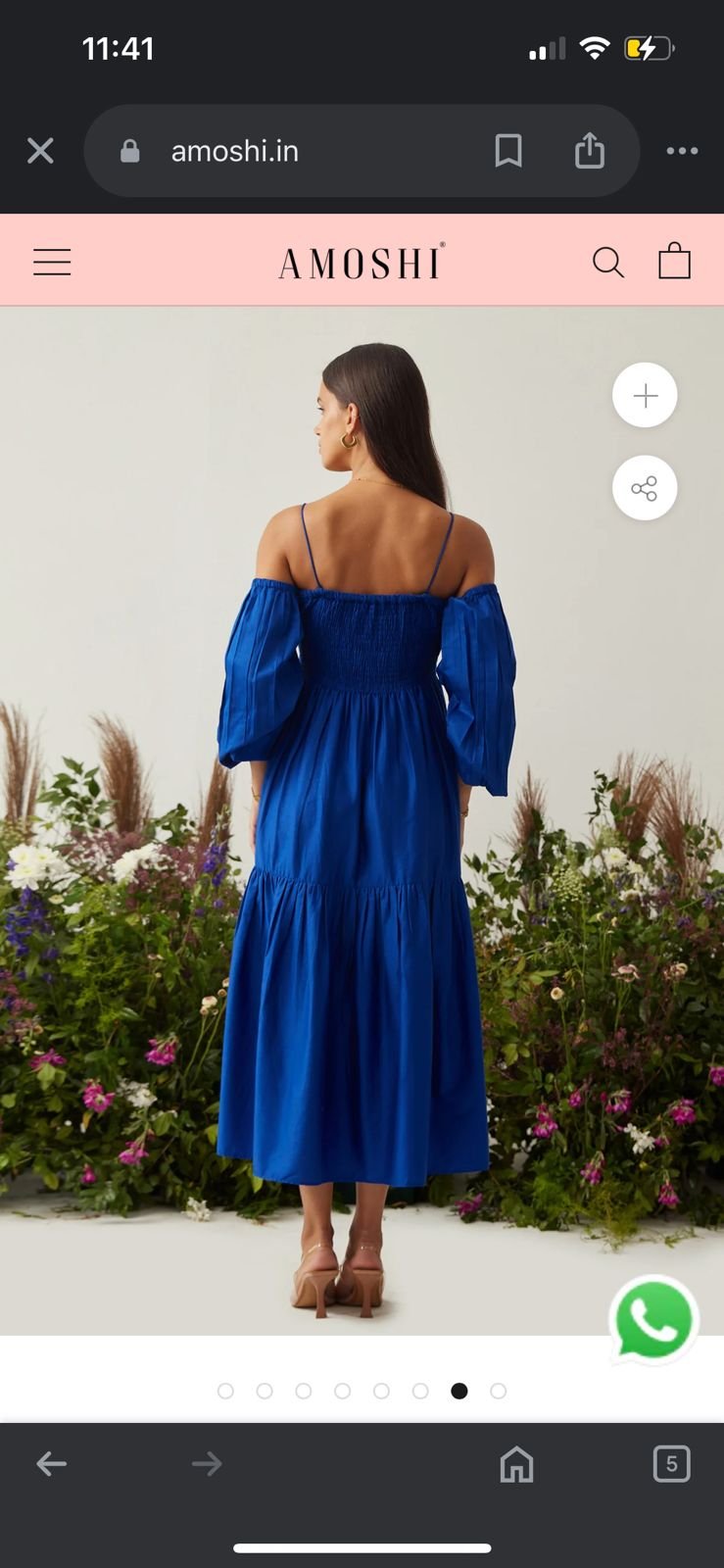Open the hamburger menu

tap(52, 262)
